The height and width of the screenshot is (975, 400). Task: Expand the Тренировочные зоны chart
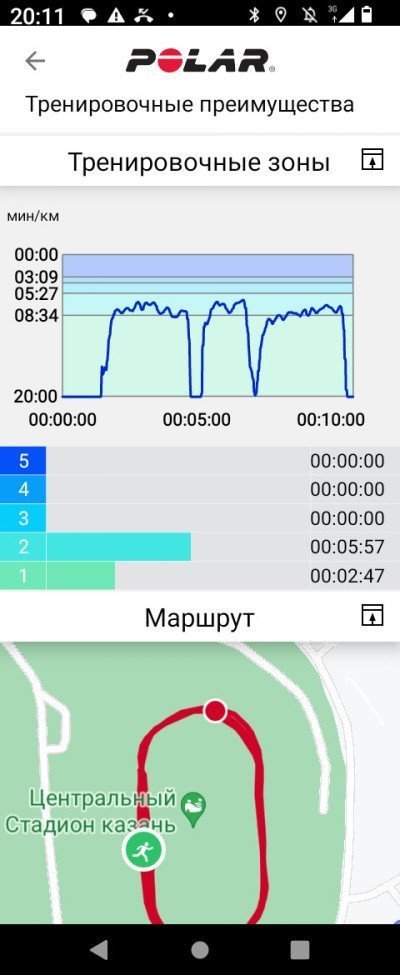373,160
